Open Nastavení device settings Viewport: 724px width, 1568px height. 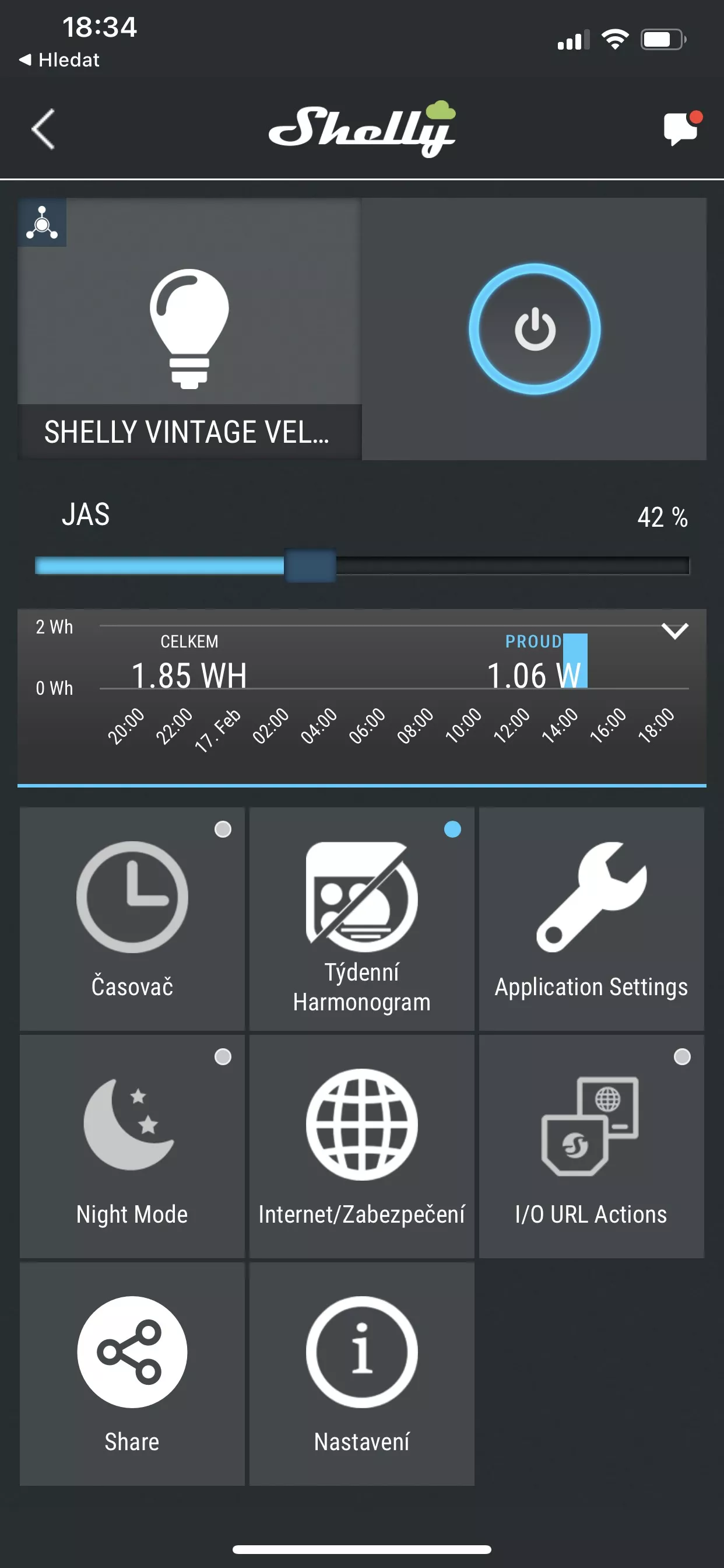(361, 1374)
